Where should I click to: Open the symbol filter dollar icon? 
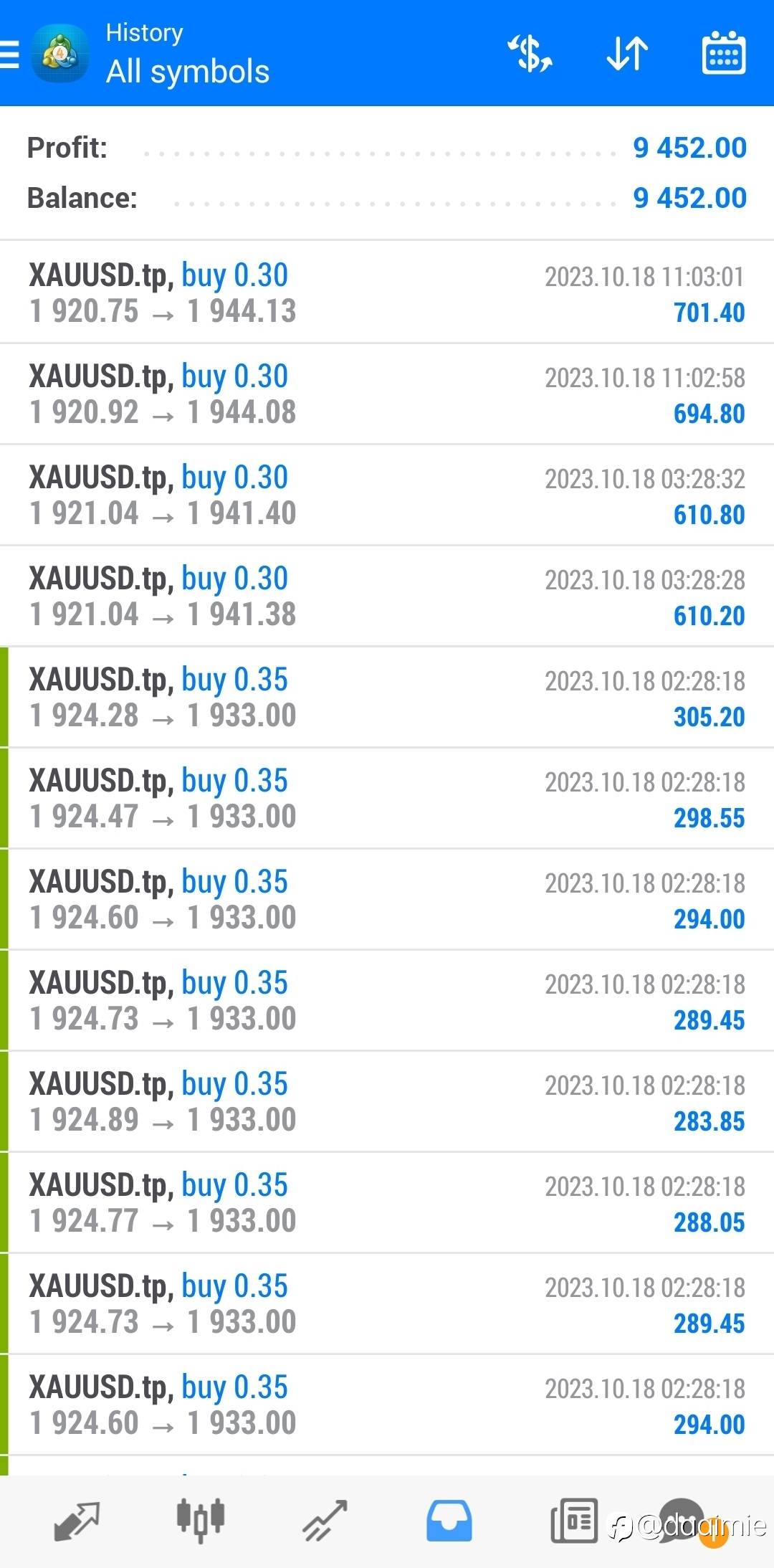pos(530,54)
